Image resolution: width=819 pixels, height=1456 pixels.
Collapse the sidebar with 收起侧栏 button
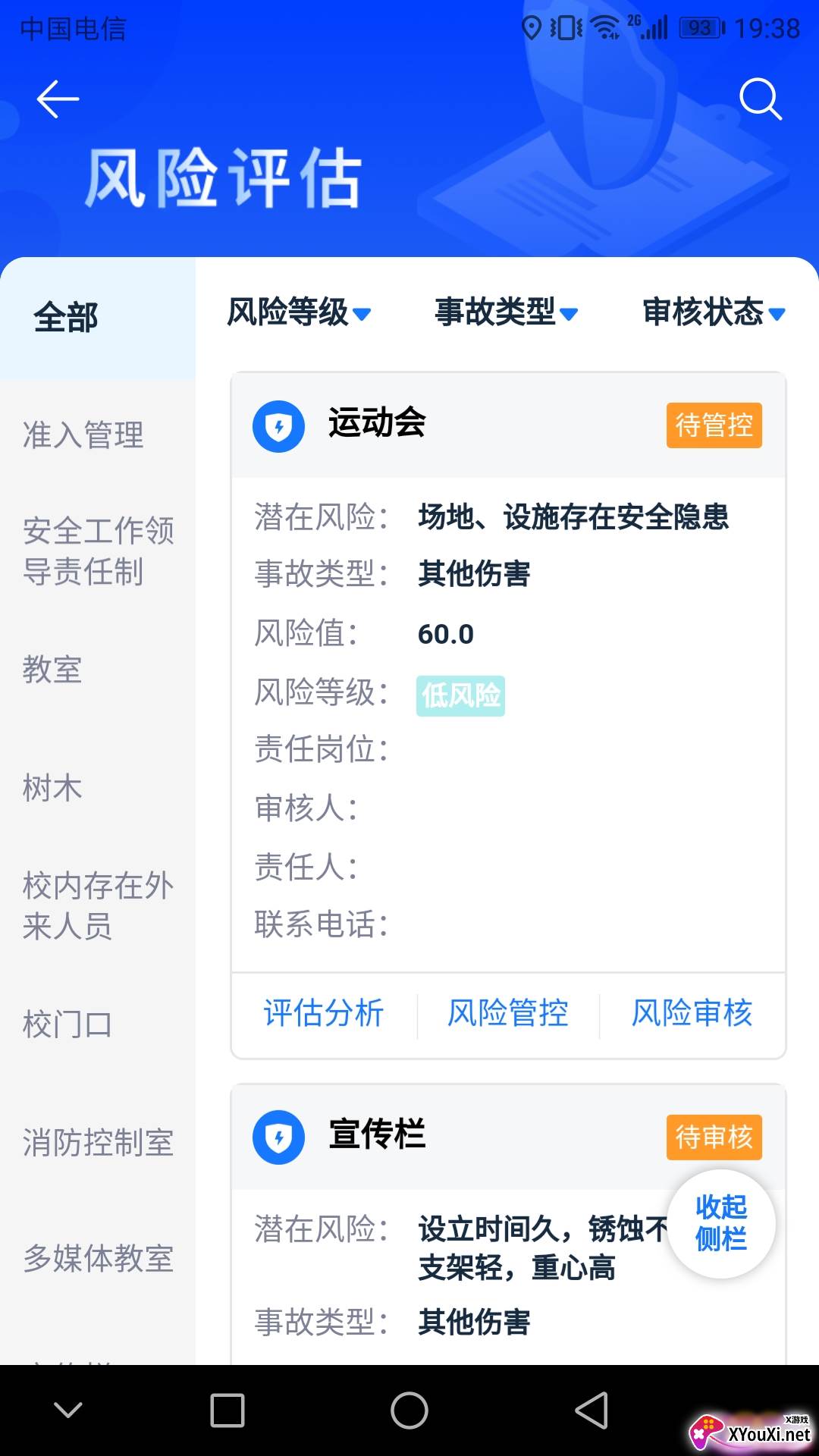tap(721, 1223)
